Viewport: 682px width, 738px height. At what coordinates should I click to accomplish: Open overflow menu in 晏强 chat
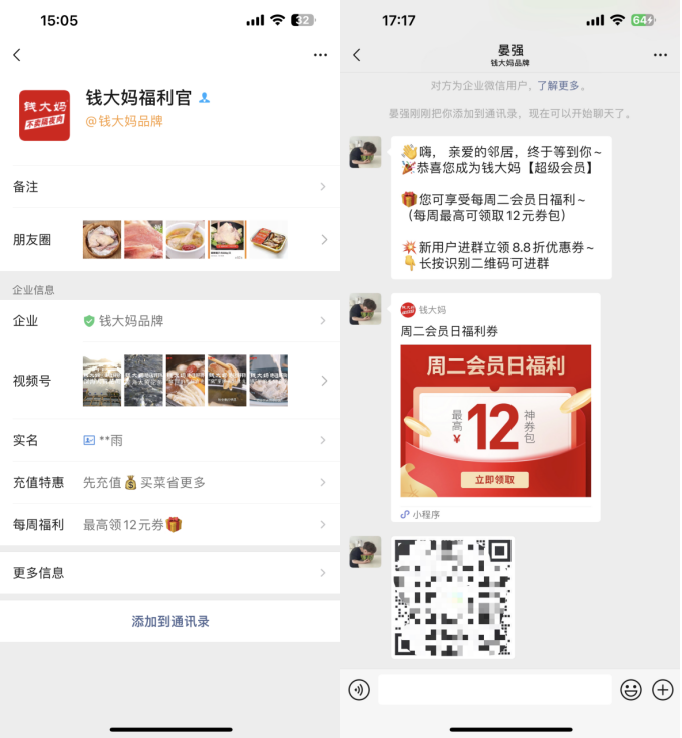pos(660,55)
